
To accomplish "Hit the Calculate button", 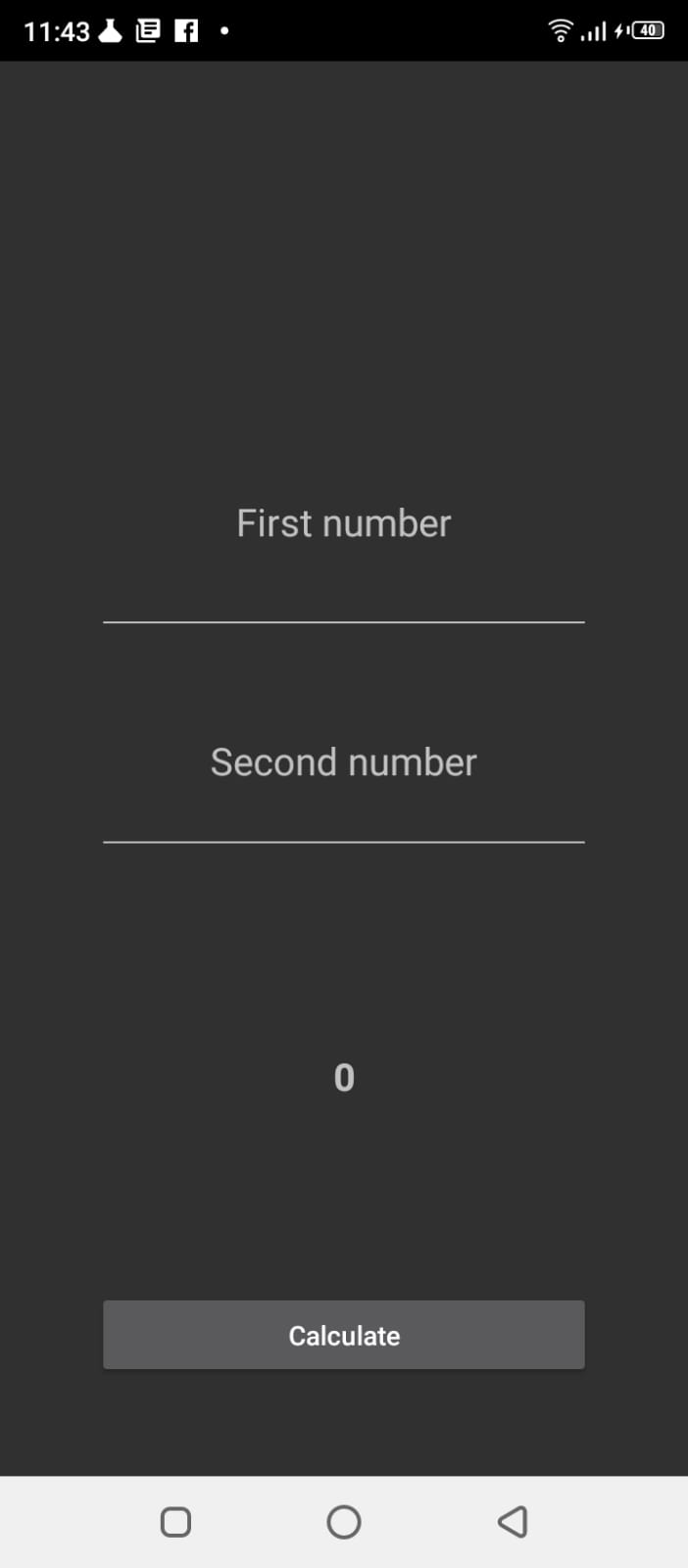I will [343, 1335].
